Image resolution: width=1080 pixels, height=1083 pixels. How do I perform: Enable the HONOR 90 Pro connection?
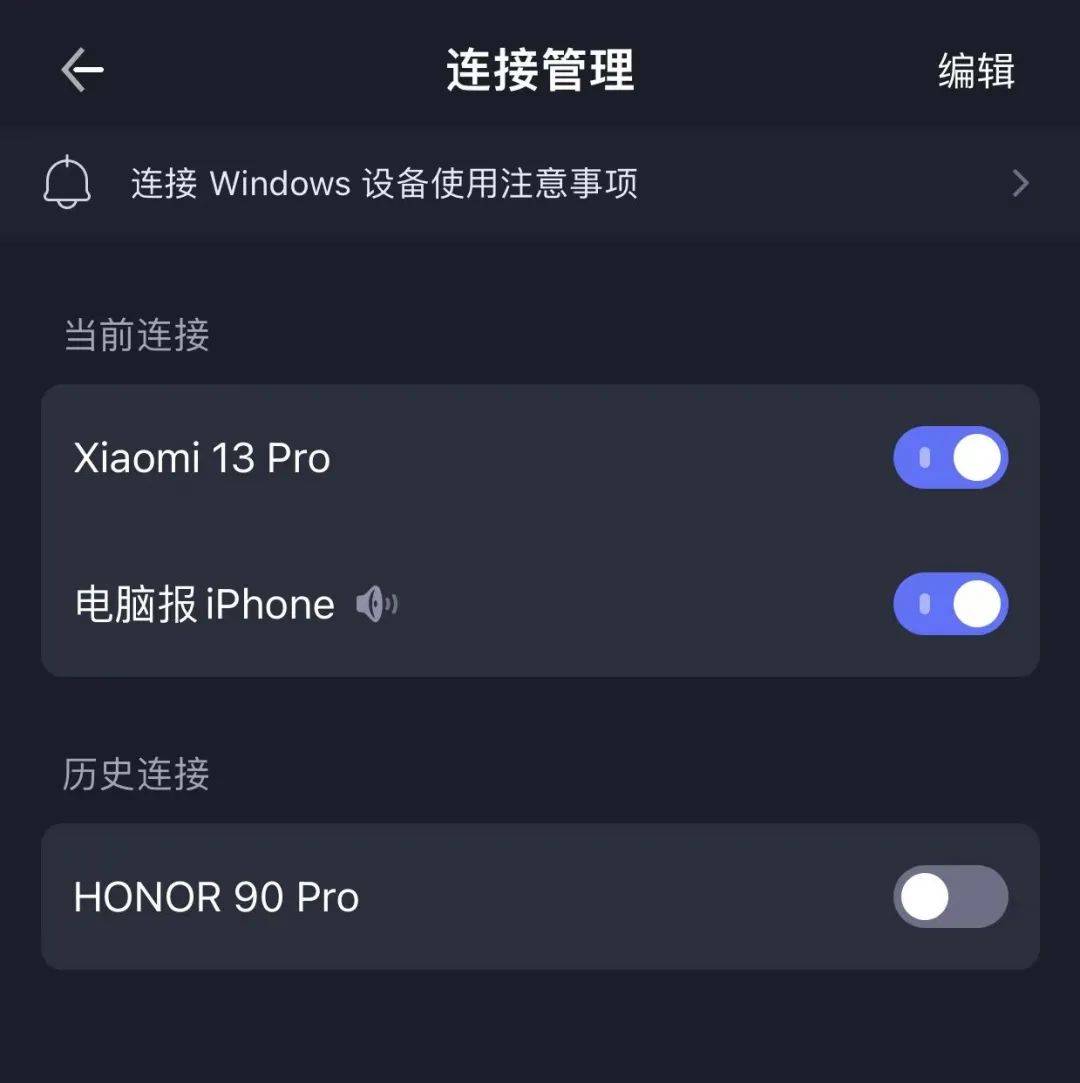(950, 897)
